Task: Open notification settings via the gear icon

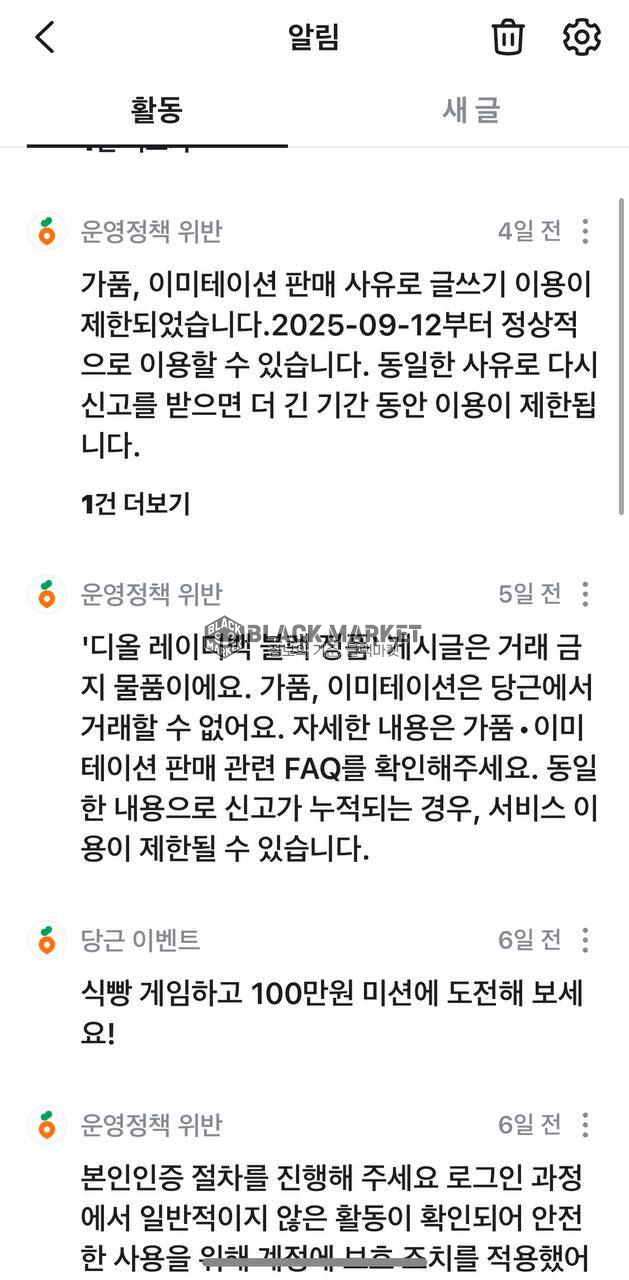Action: pyautogui.click(x=582, y=37)
